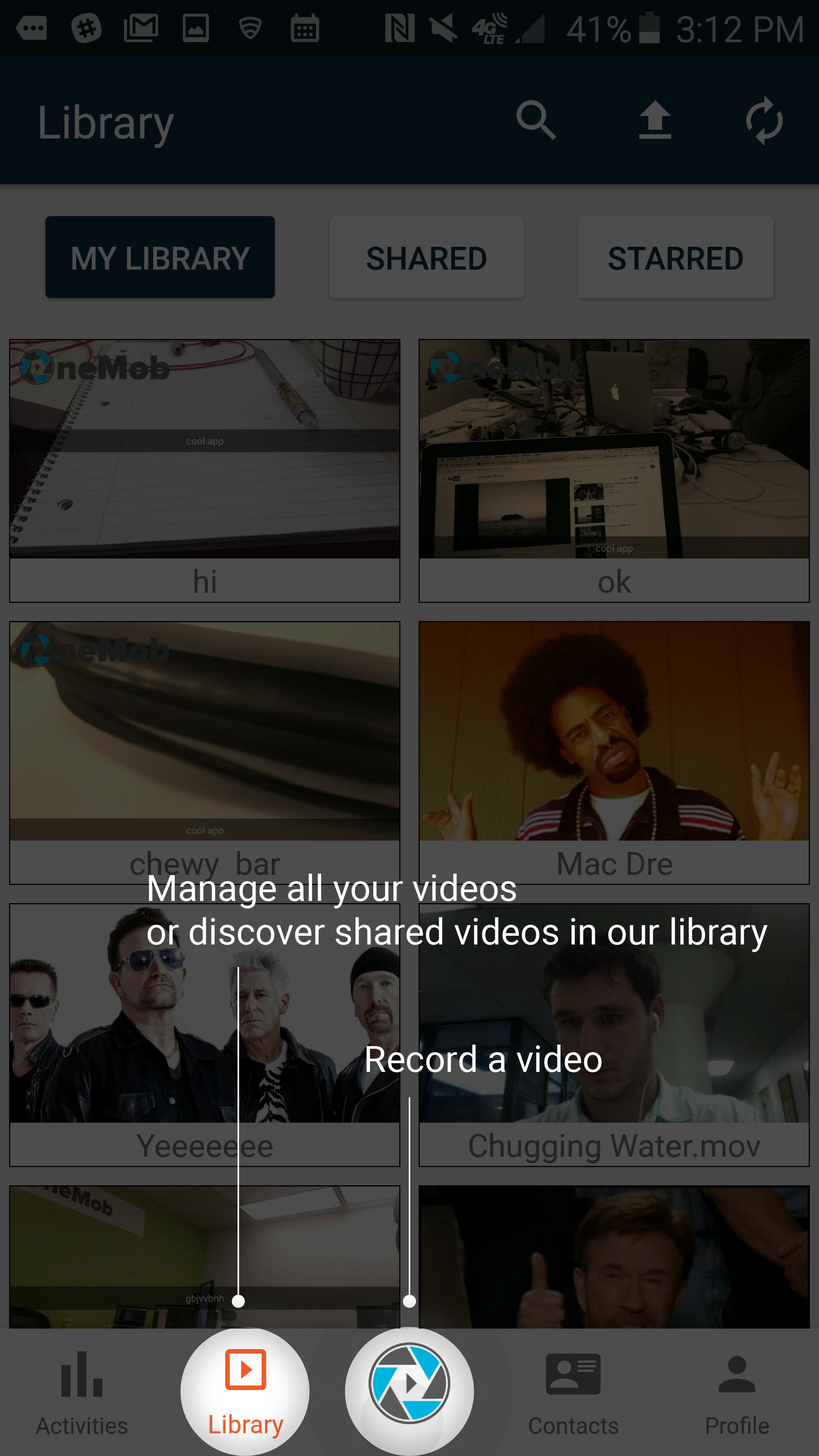Tap the upload icon in the app bar
This screenshot has height=1456, width=819.
click(654, 121)
